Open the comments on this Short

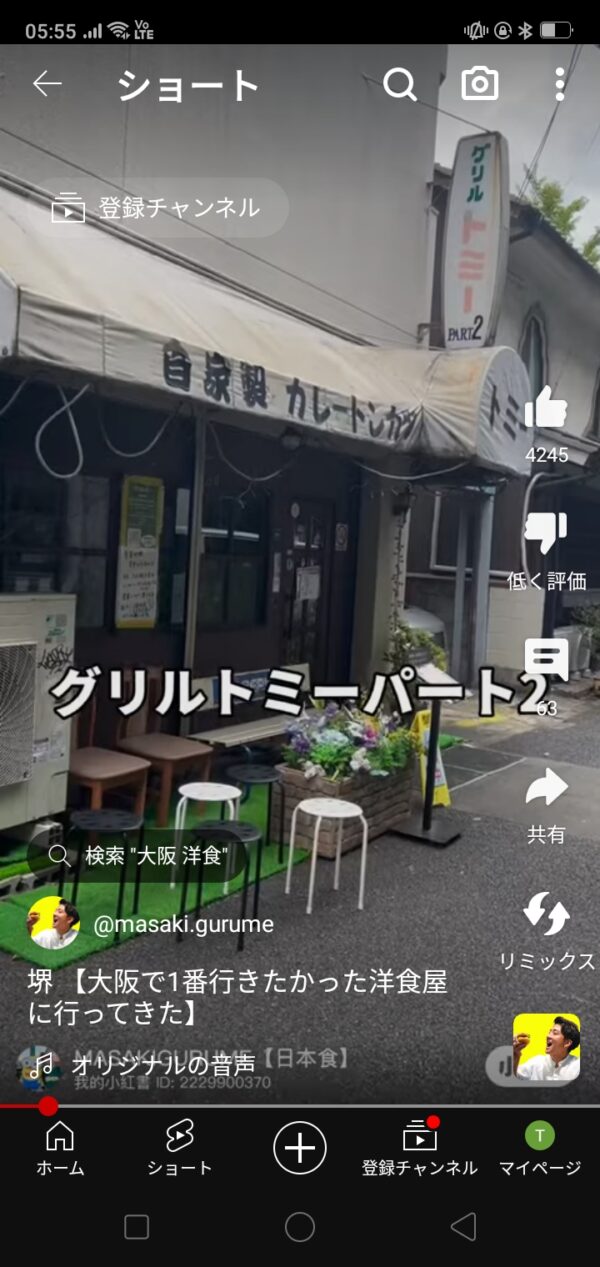pos(546,662)
